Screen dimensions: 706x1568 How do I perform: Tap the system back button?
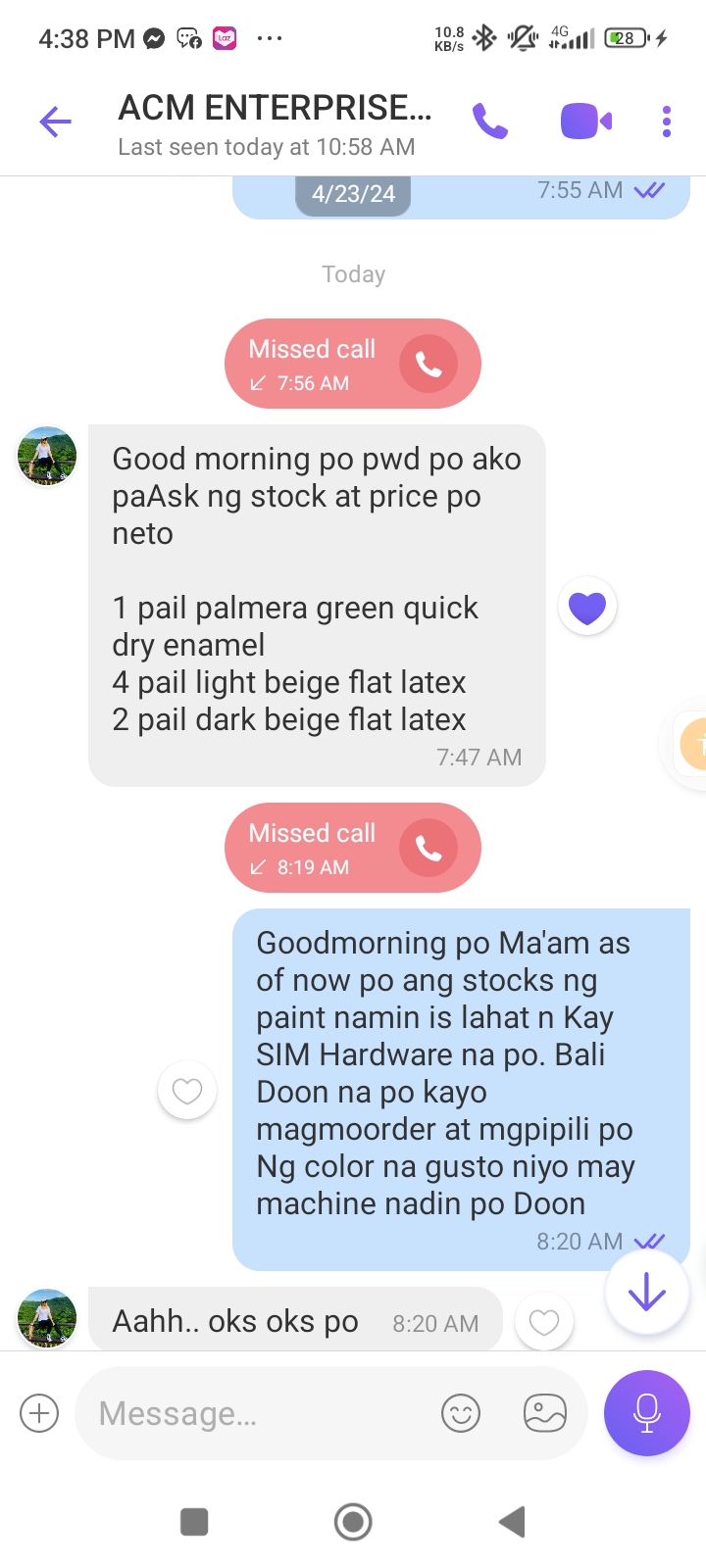pyautogui.click(x=512, y=1522)
